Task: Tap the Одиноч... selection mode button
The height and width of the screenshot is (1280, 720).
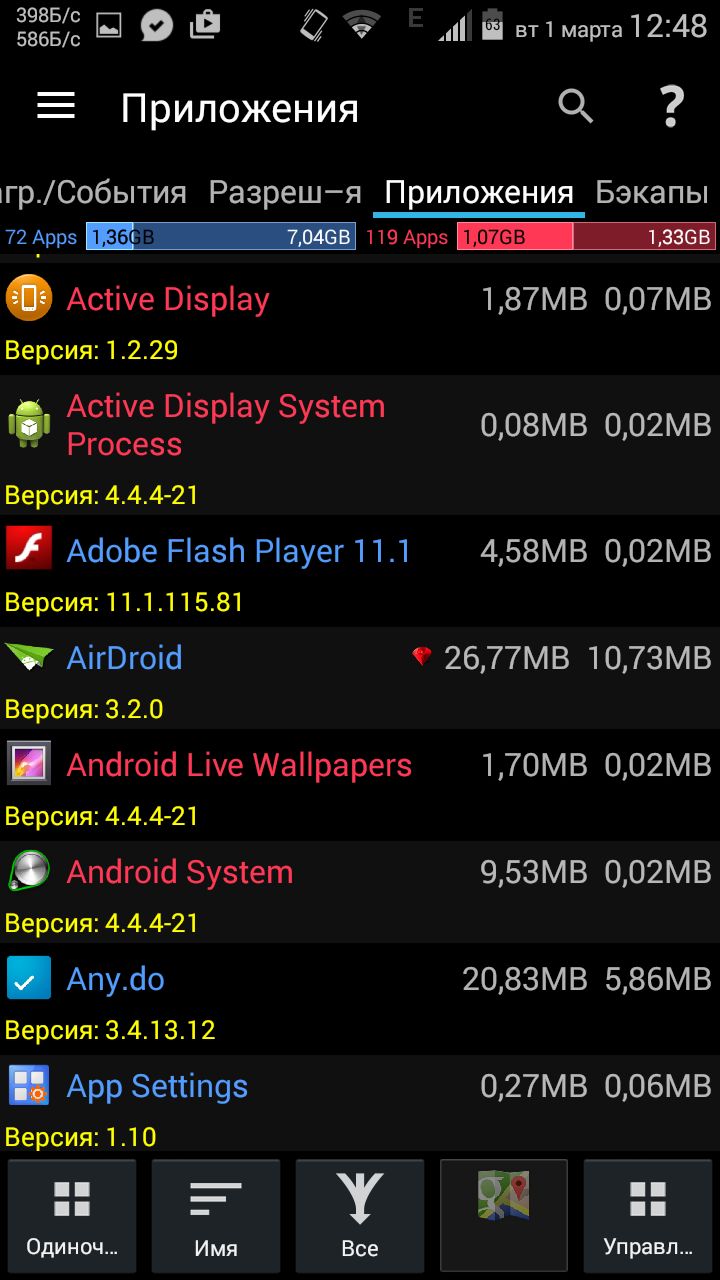Action: pos(72,1215)
